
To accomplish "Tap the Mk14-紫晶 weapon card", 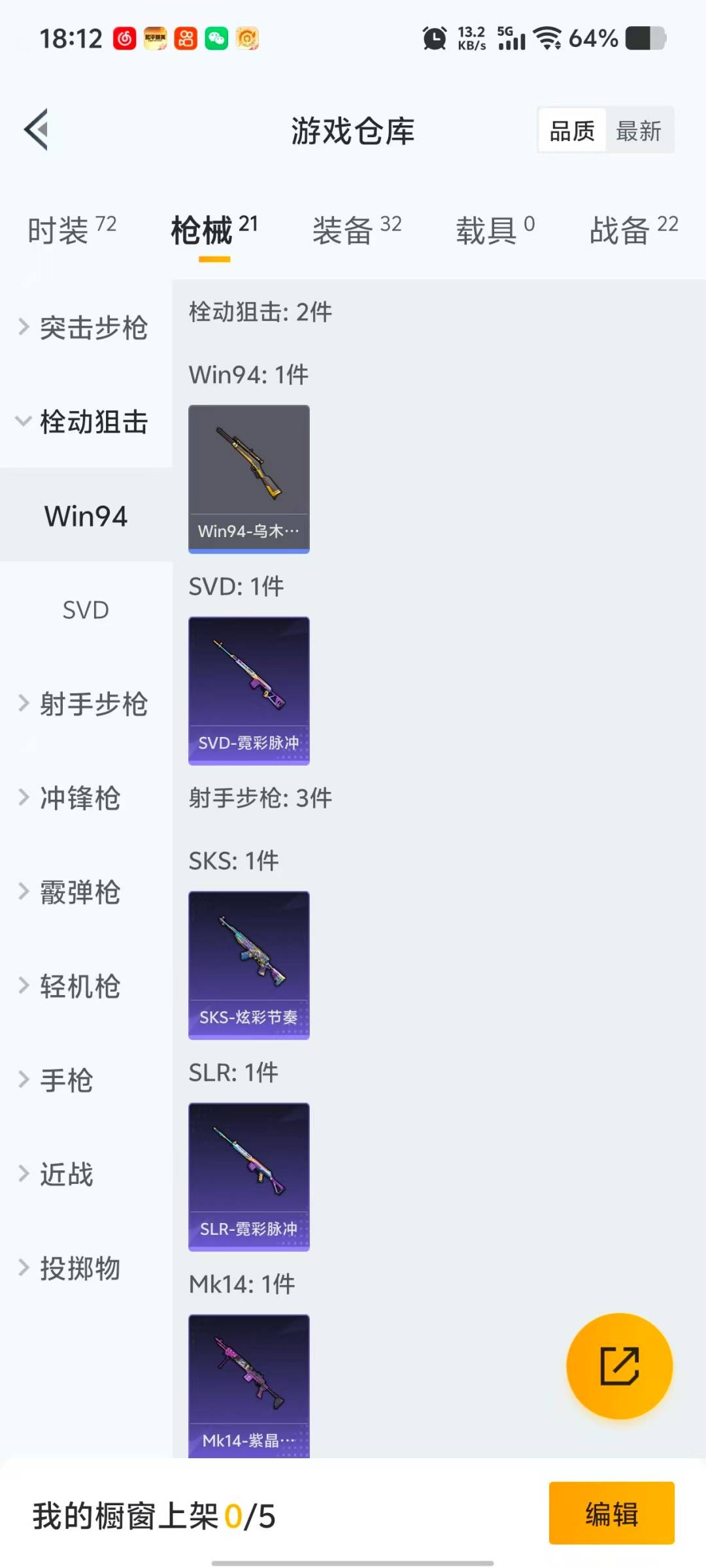I will (x=248, y=1385).
